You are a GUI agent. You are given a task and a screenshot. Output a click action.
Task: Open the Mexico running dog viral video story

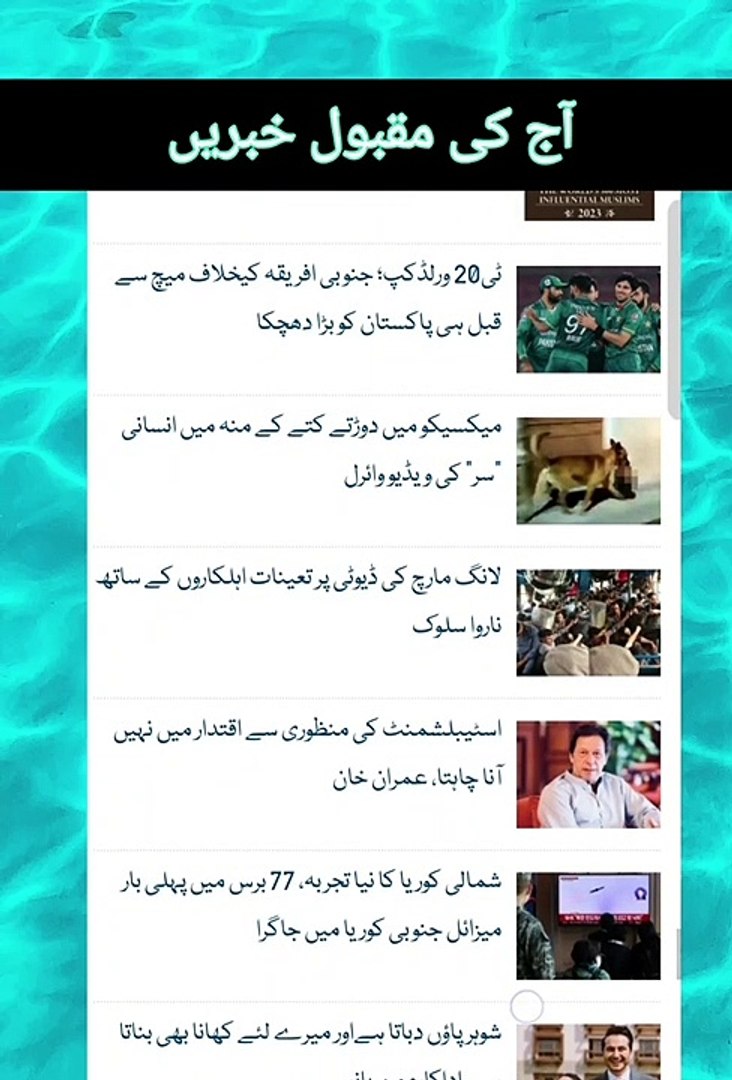tap(330, 449)
